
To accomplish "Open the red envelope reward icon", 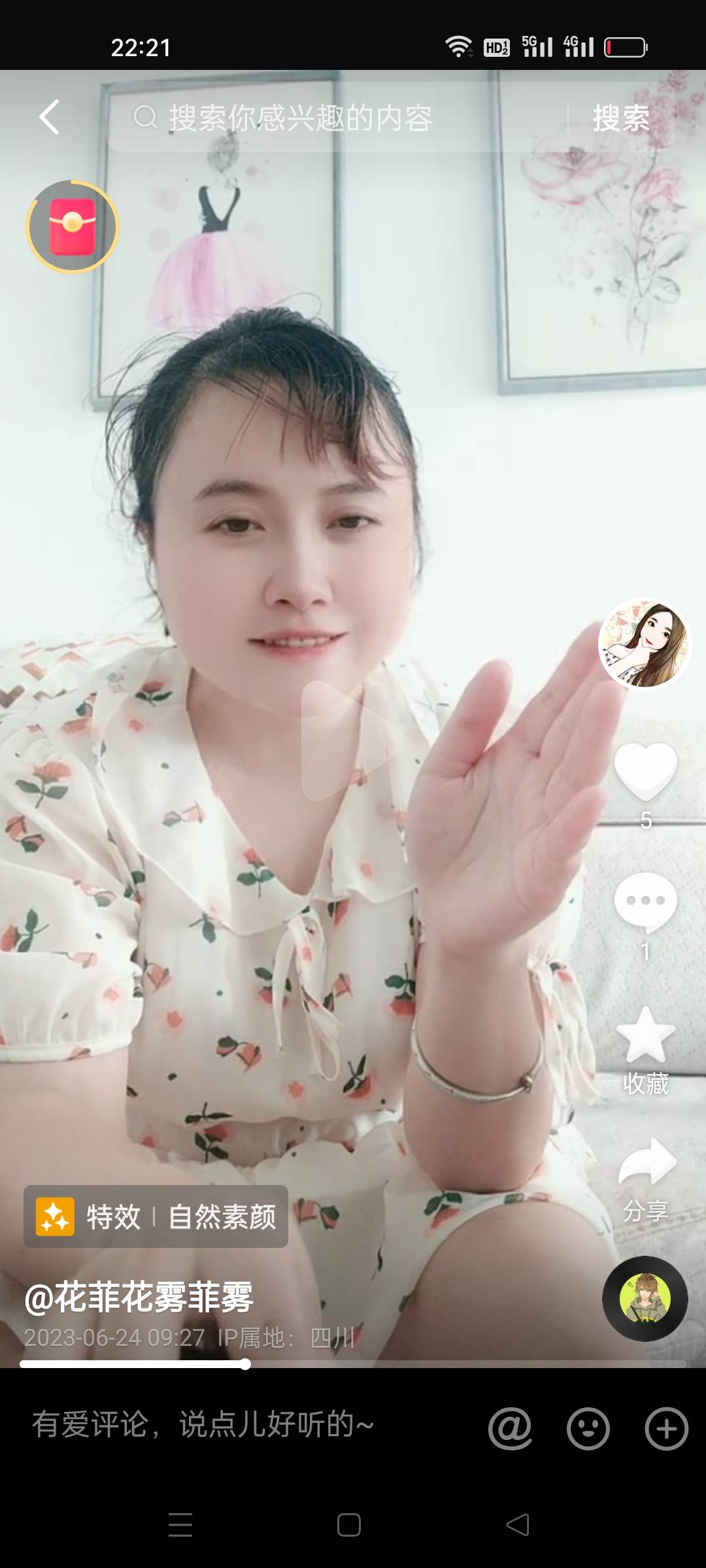I will click(x=73, y=227).
